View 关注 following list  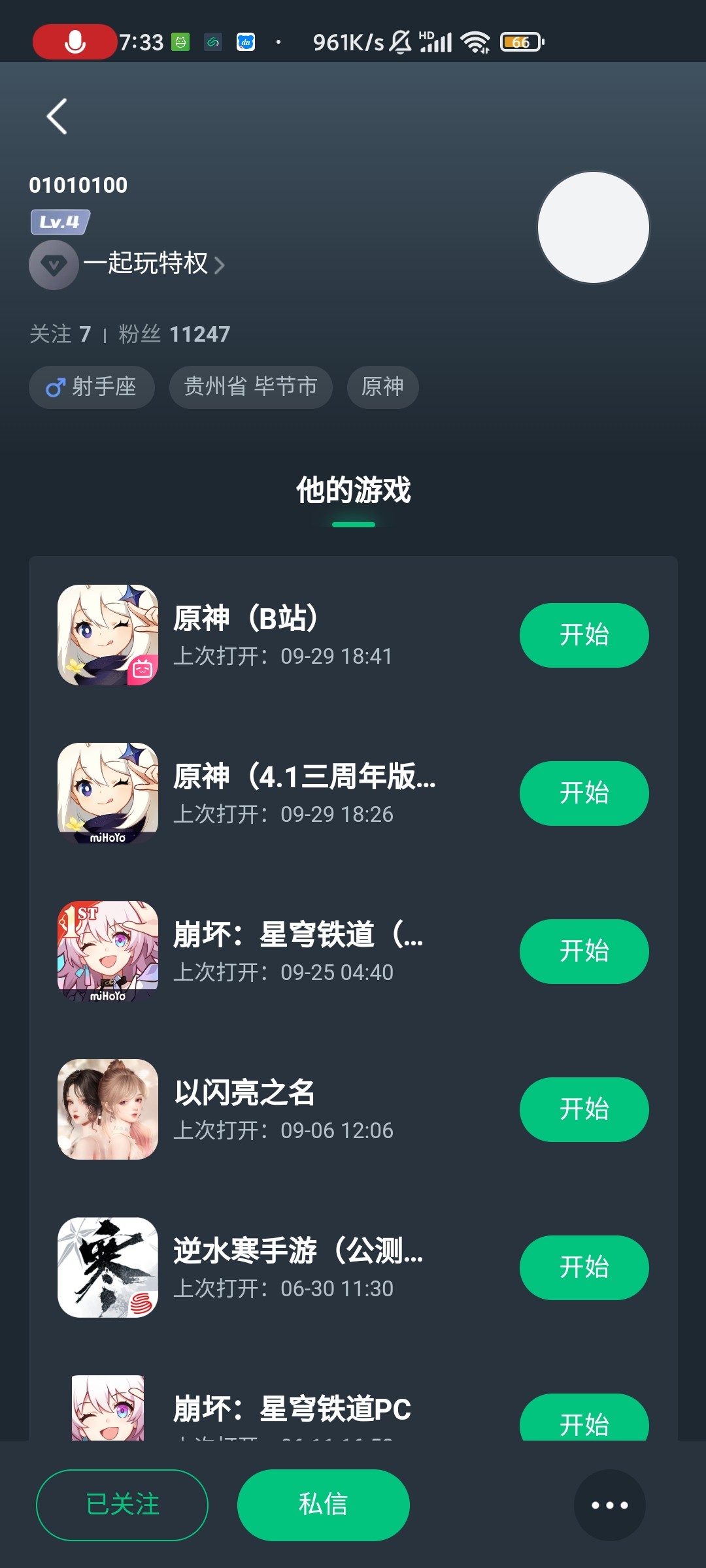[60, 334]
